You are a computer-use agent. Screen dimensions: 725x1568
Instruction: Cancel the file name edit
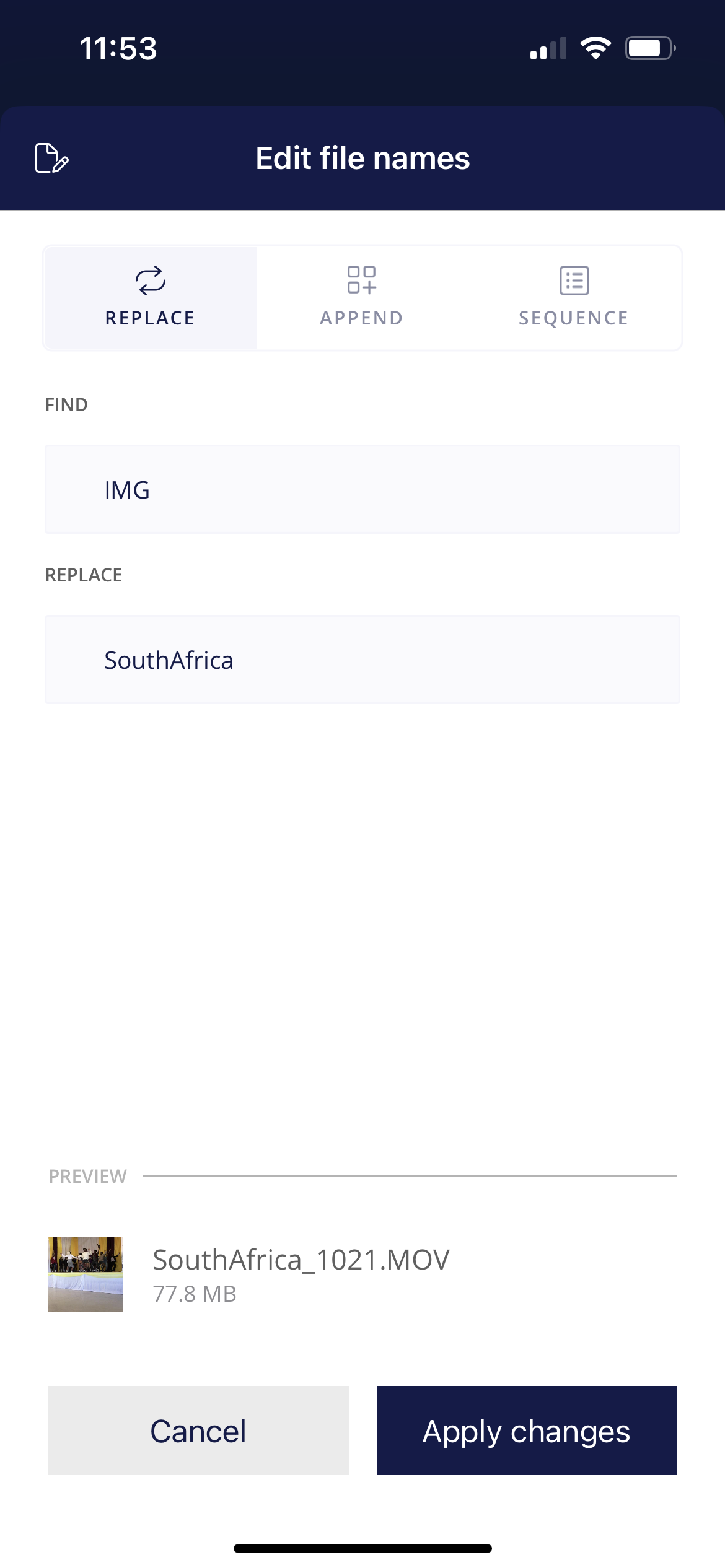[198, 1431]
